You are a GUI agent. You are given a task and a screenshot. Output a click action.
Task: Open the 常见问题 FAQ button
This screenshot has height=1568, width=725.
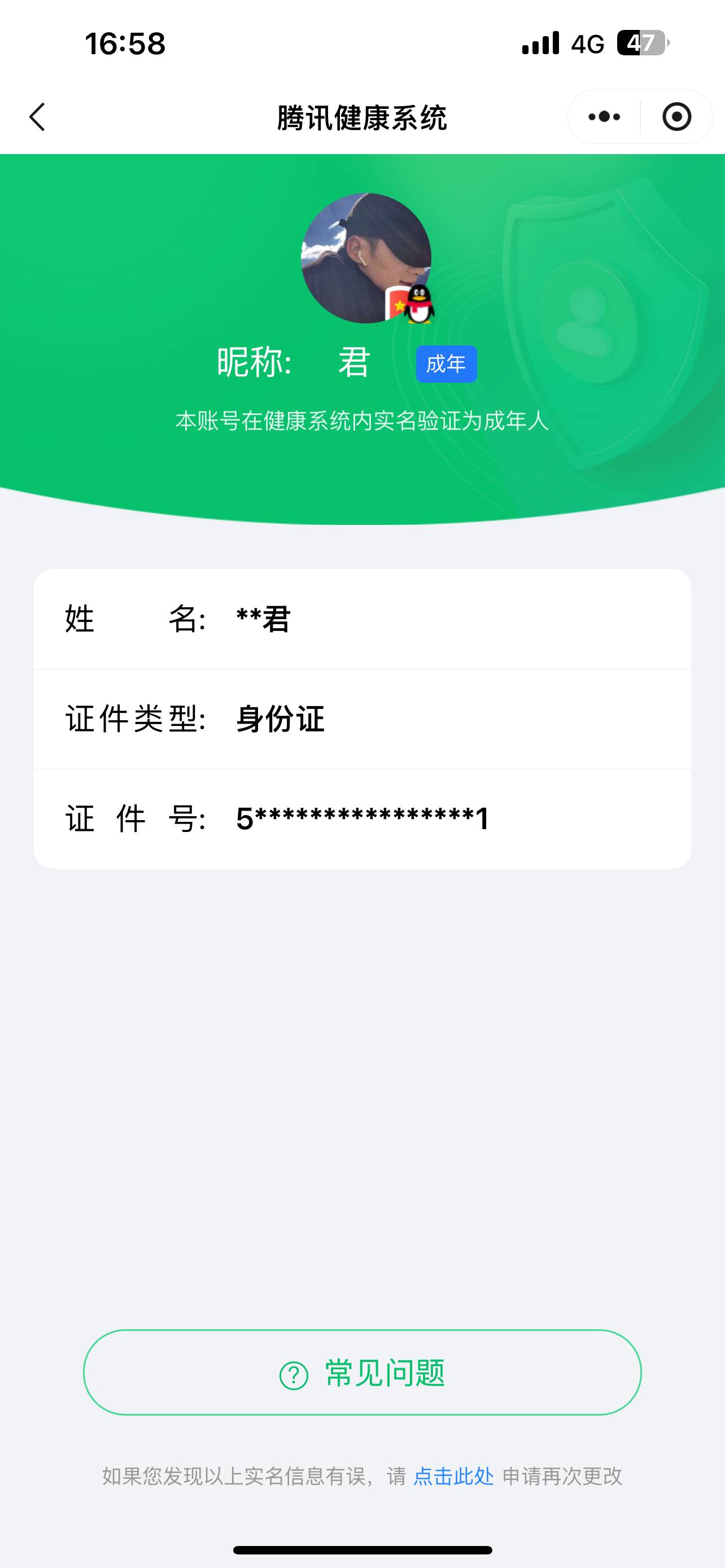point(362,1372)
